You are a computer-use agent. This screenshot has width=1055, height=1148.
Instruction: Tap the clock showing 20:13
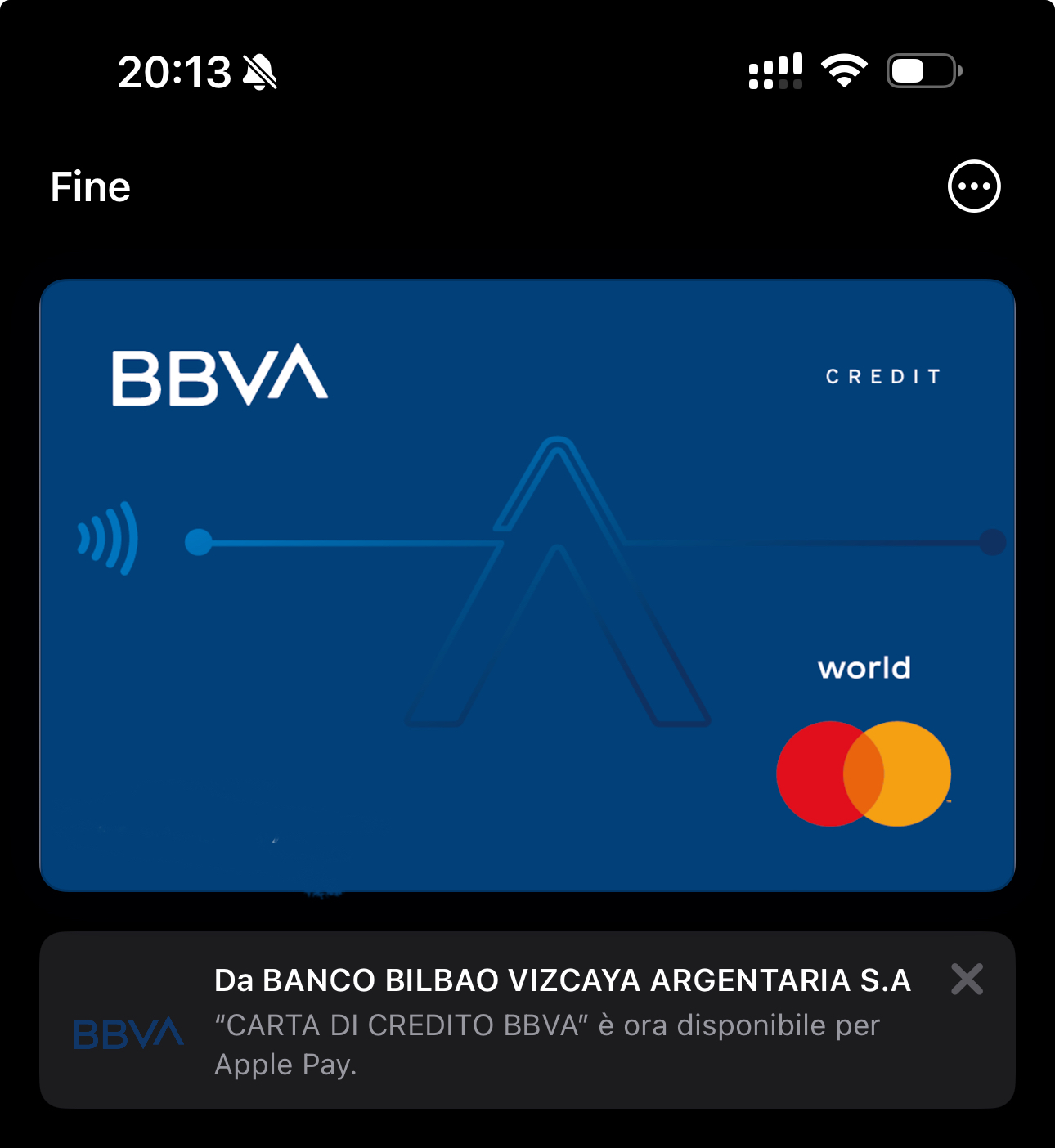(174, 72)
